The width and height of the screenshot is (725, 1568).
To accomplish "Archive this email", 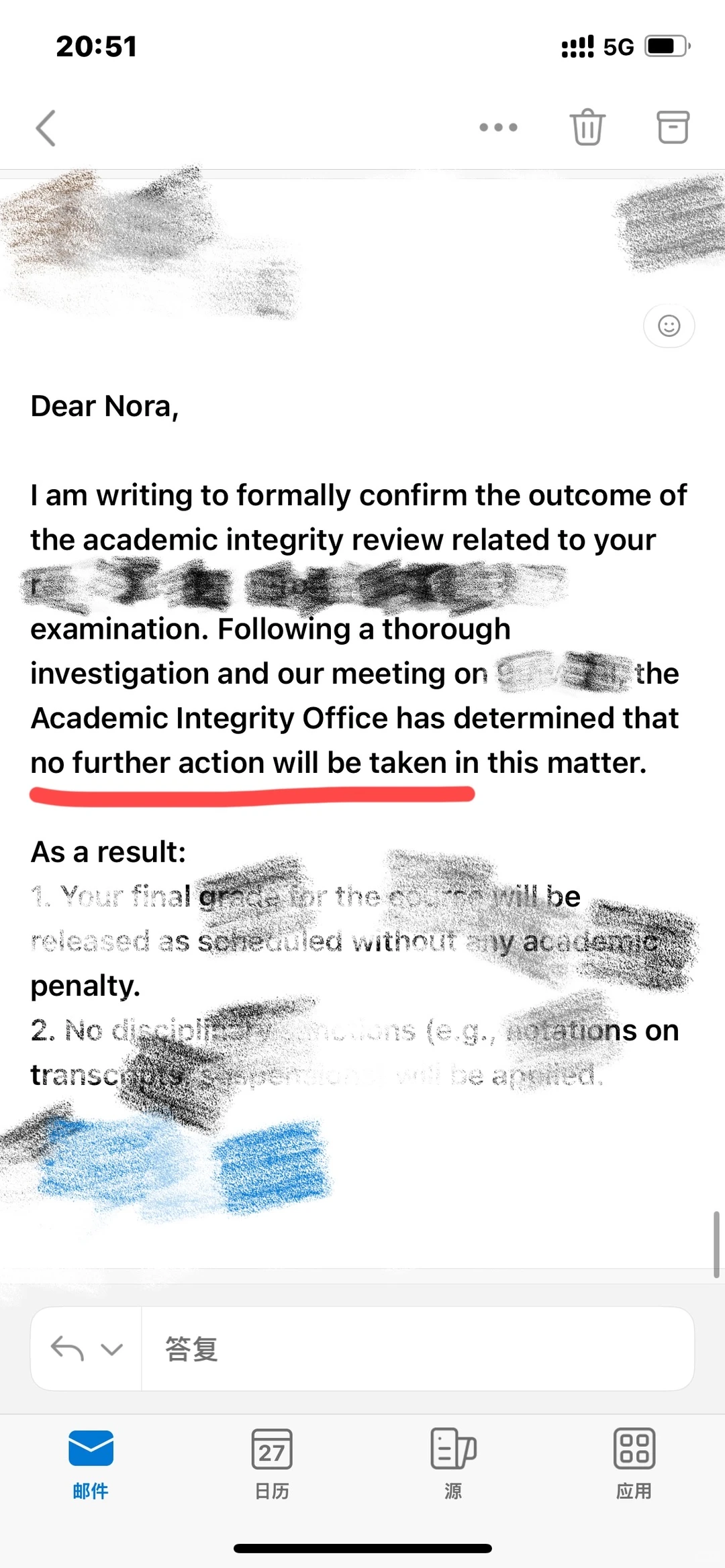I will click(673, 127).
